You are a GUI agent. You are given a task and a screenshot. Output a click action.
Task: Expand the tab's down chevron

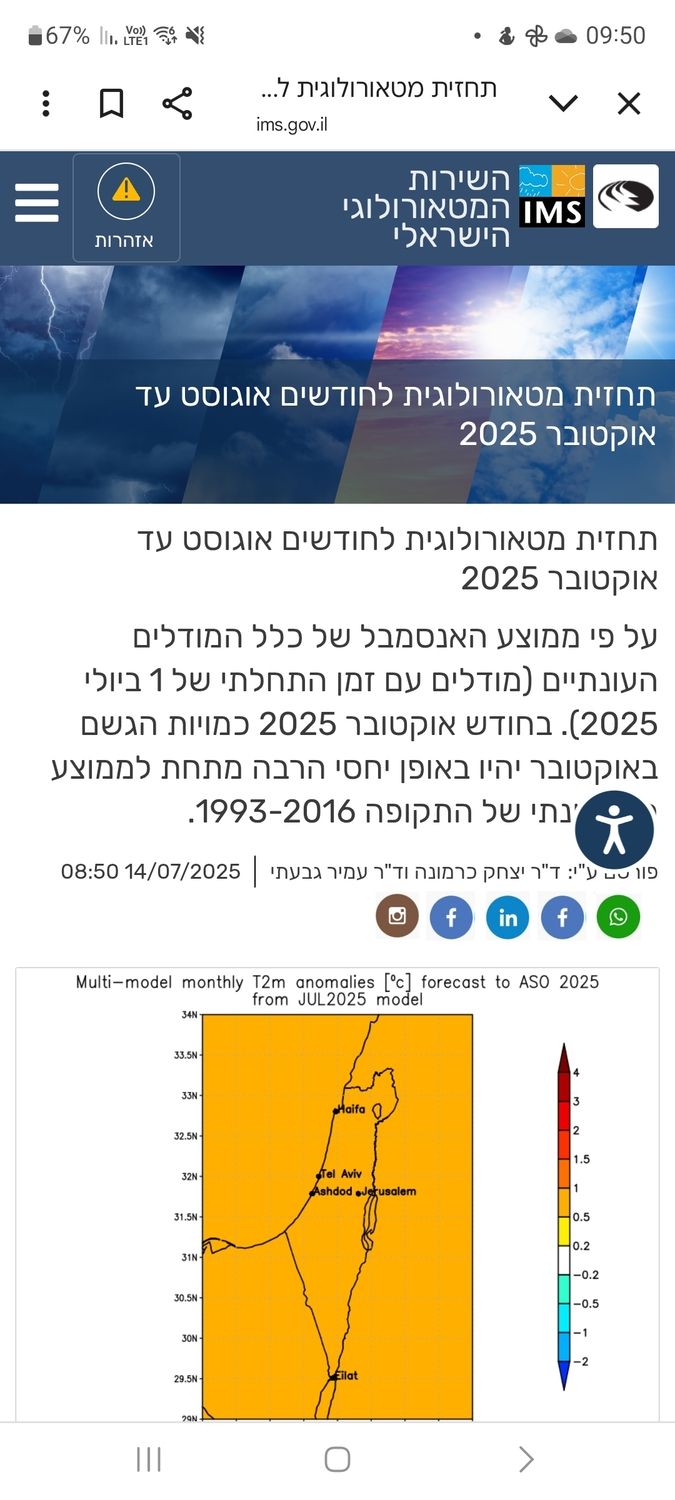pyautogui.click(x=563, y=103)
